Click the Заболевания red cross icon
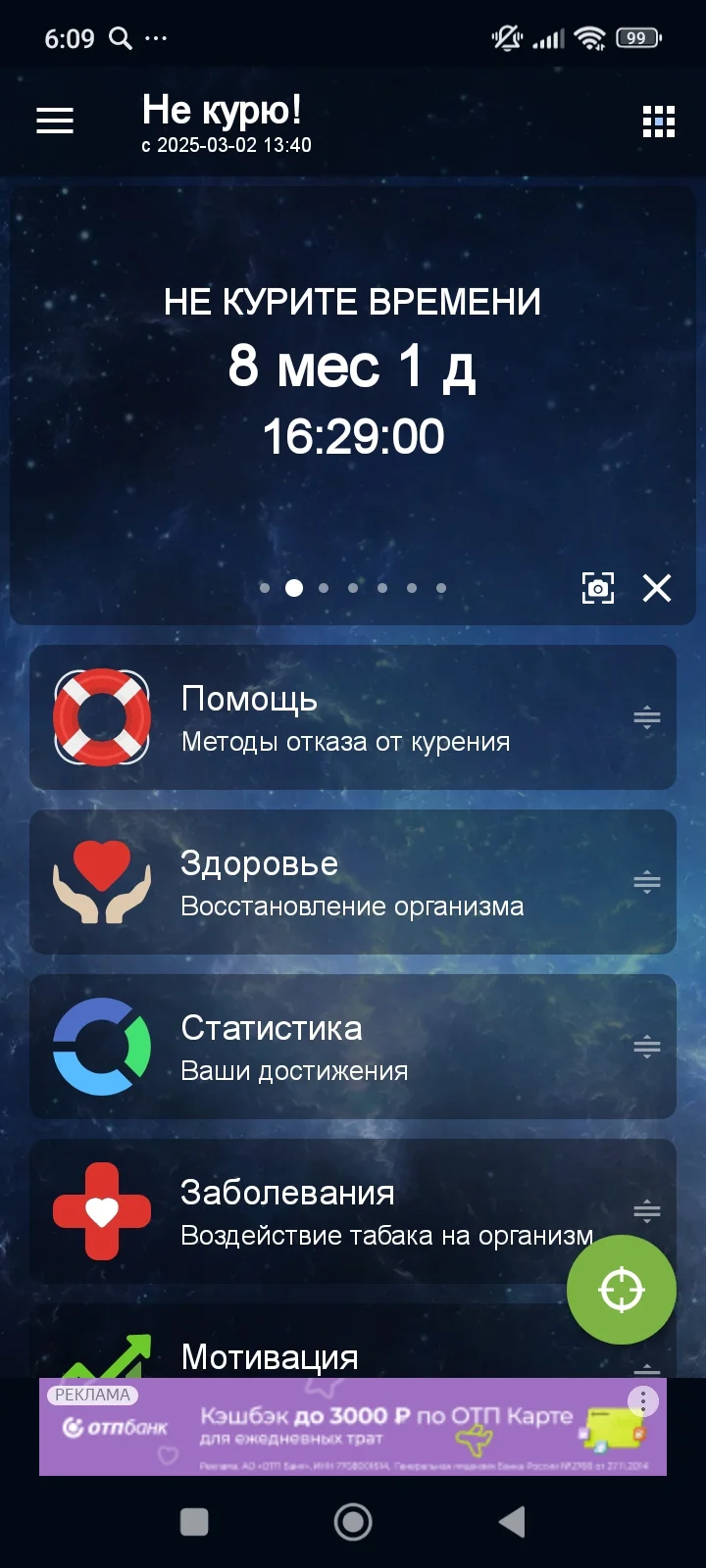 coord(102,1211)
